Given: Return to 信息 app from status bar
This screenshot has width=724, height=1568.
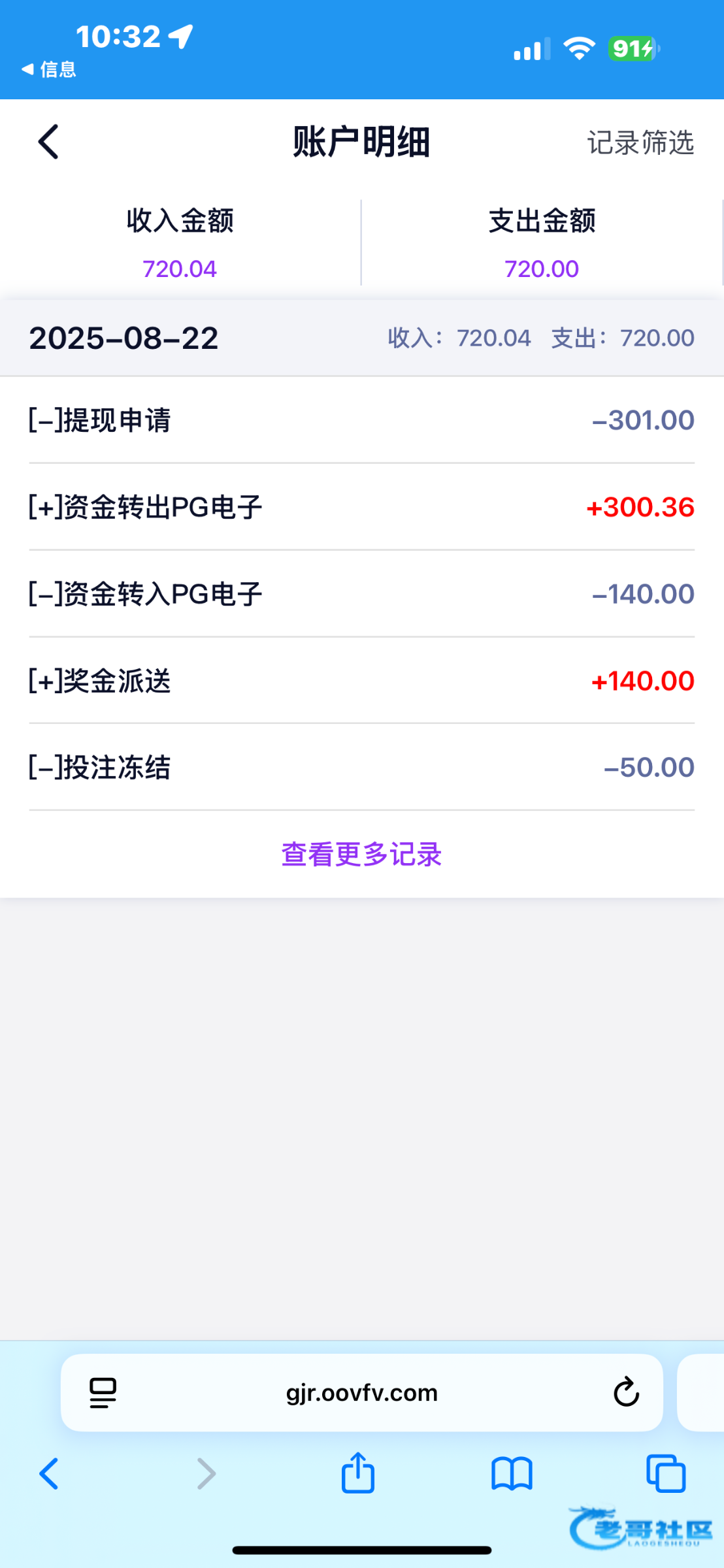Looking at the screenshot, I should (49, 69).
